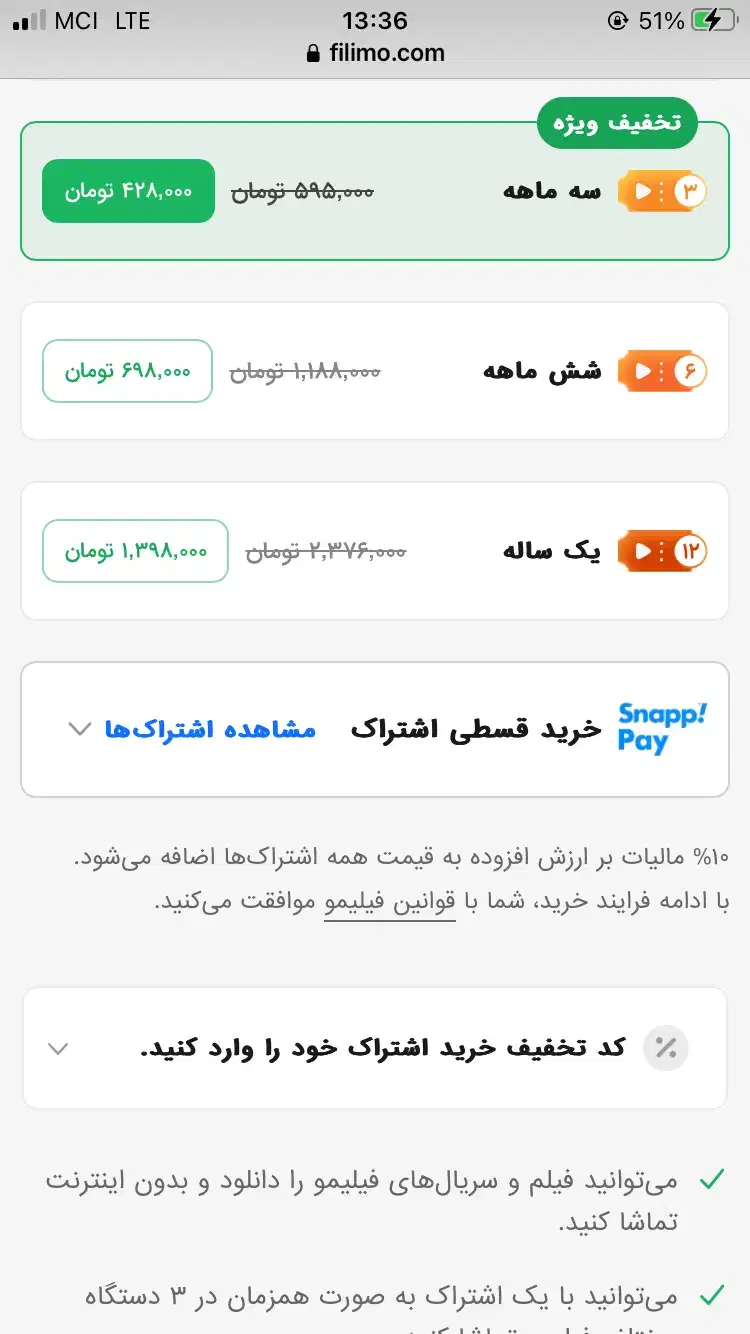This screenshot has width=750, height=1334.
Task: Click the percent icon in discount code row
Action: (665, 1047)
